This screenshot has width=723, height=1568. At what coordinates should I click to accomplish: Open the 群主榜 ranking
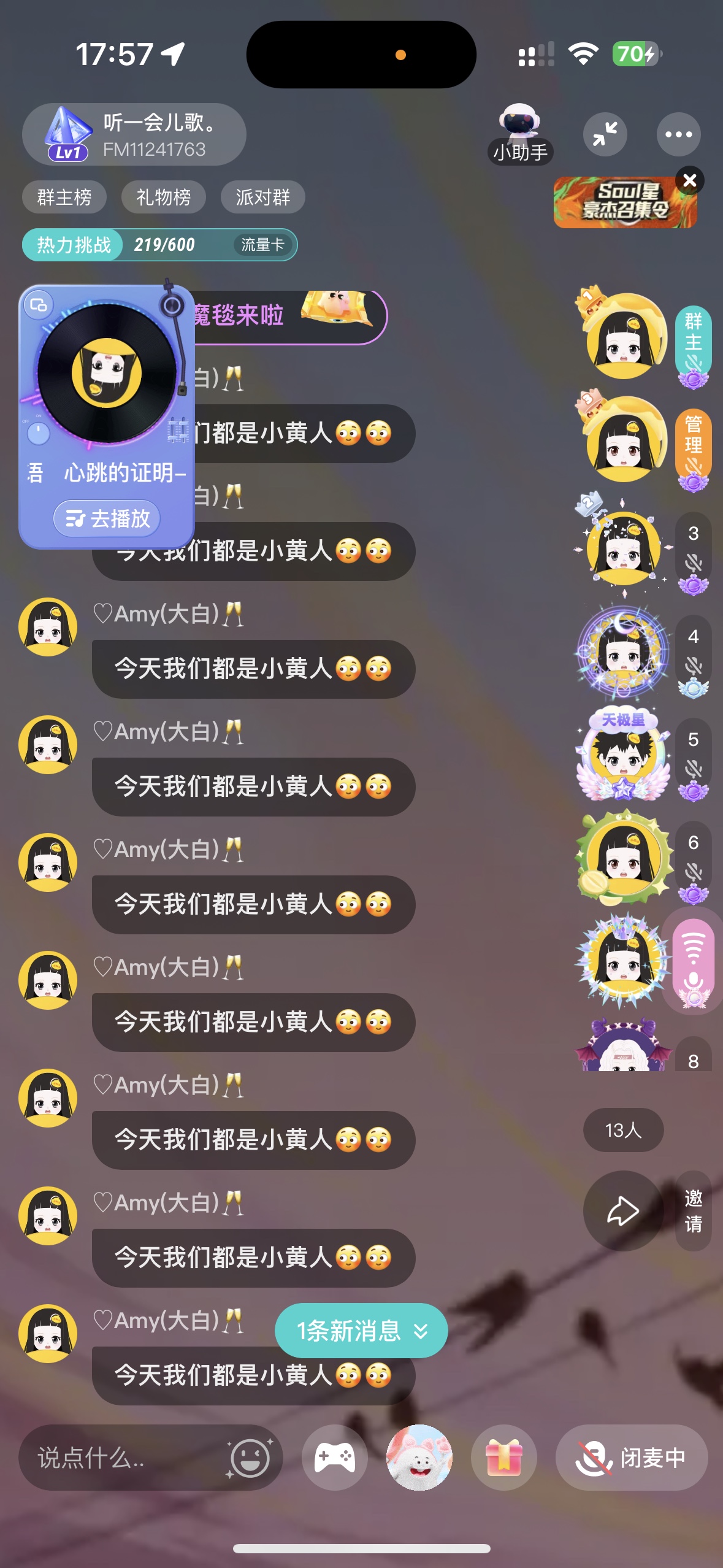(x=64, y=197)
